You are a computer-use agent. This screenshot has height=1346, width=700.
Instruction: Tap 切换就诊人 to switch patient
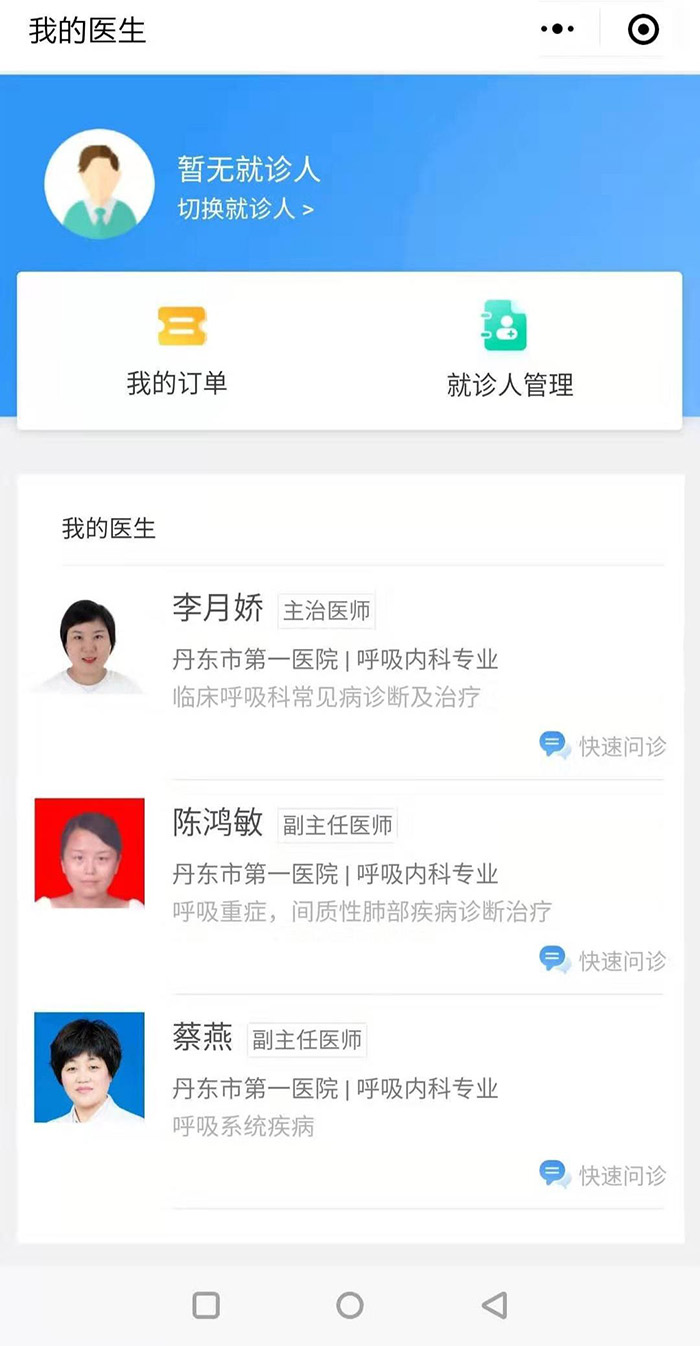coord(245,209)
